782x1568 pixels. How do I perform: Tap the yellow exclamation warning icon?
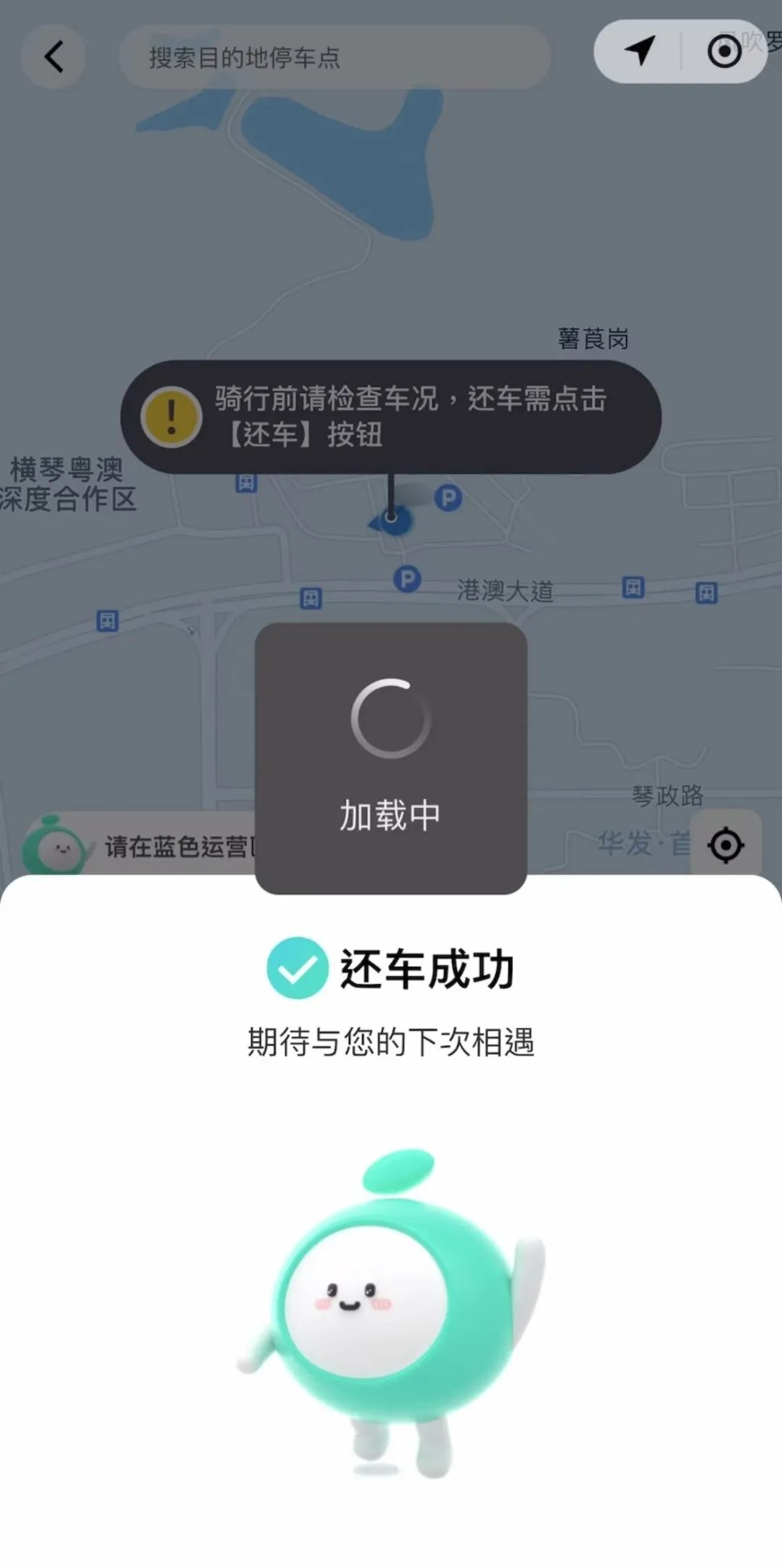click(x=172, y=418)
